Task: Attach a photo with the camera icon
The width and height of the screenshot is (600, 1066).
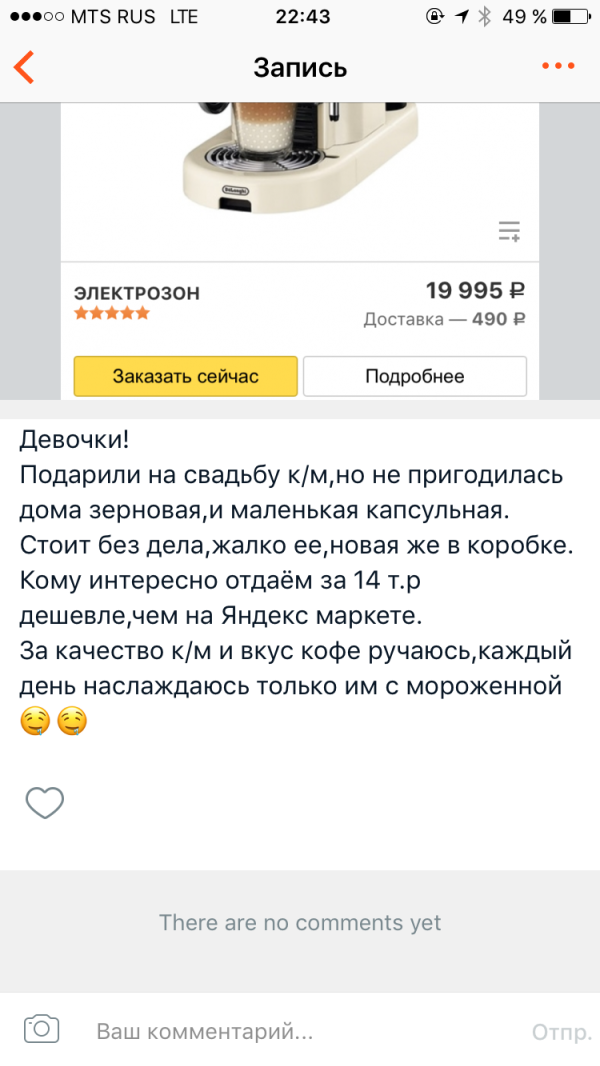Action: tap(42, 1029)
